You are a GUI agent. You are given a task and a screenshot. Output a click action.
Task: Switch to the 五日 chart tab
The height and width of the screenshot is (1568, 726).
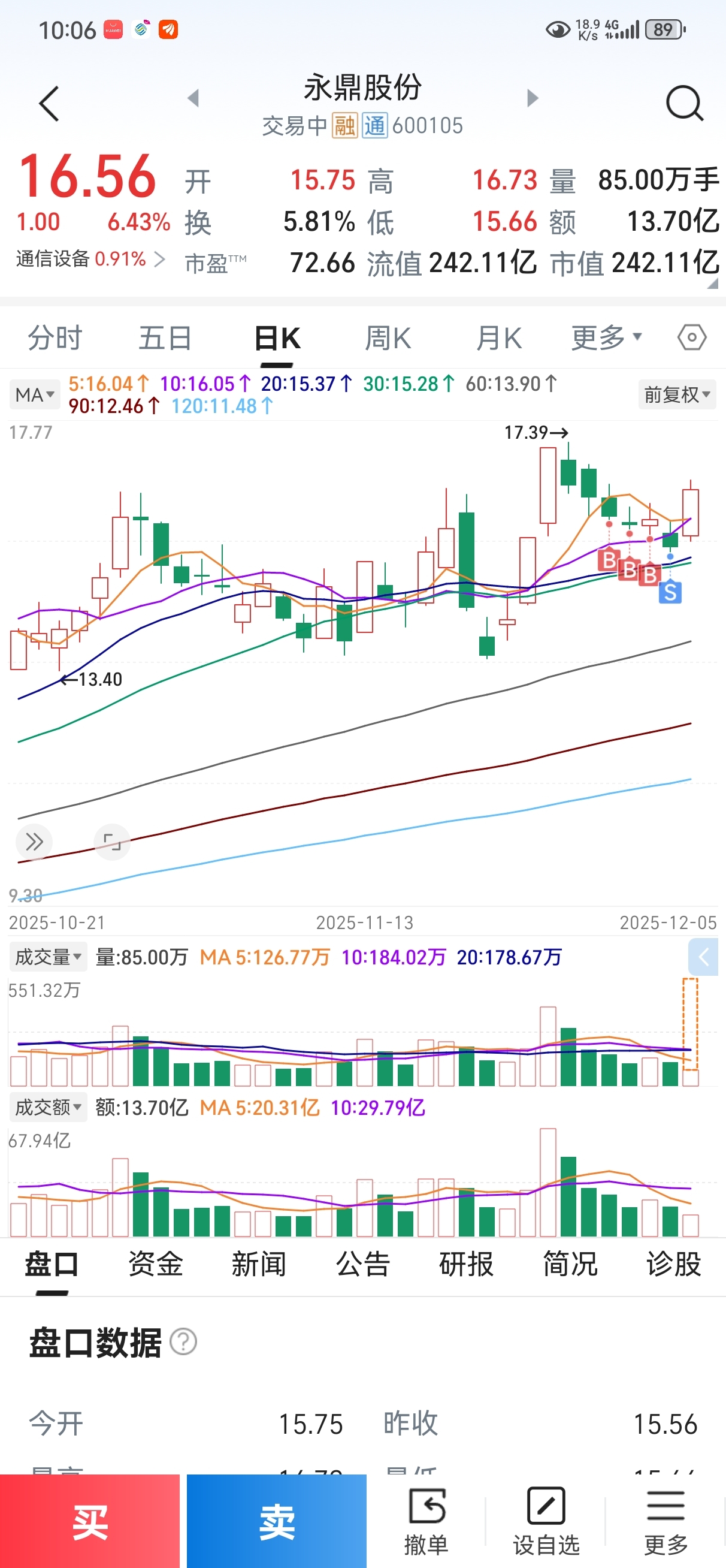coord(165,338)
